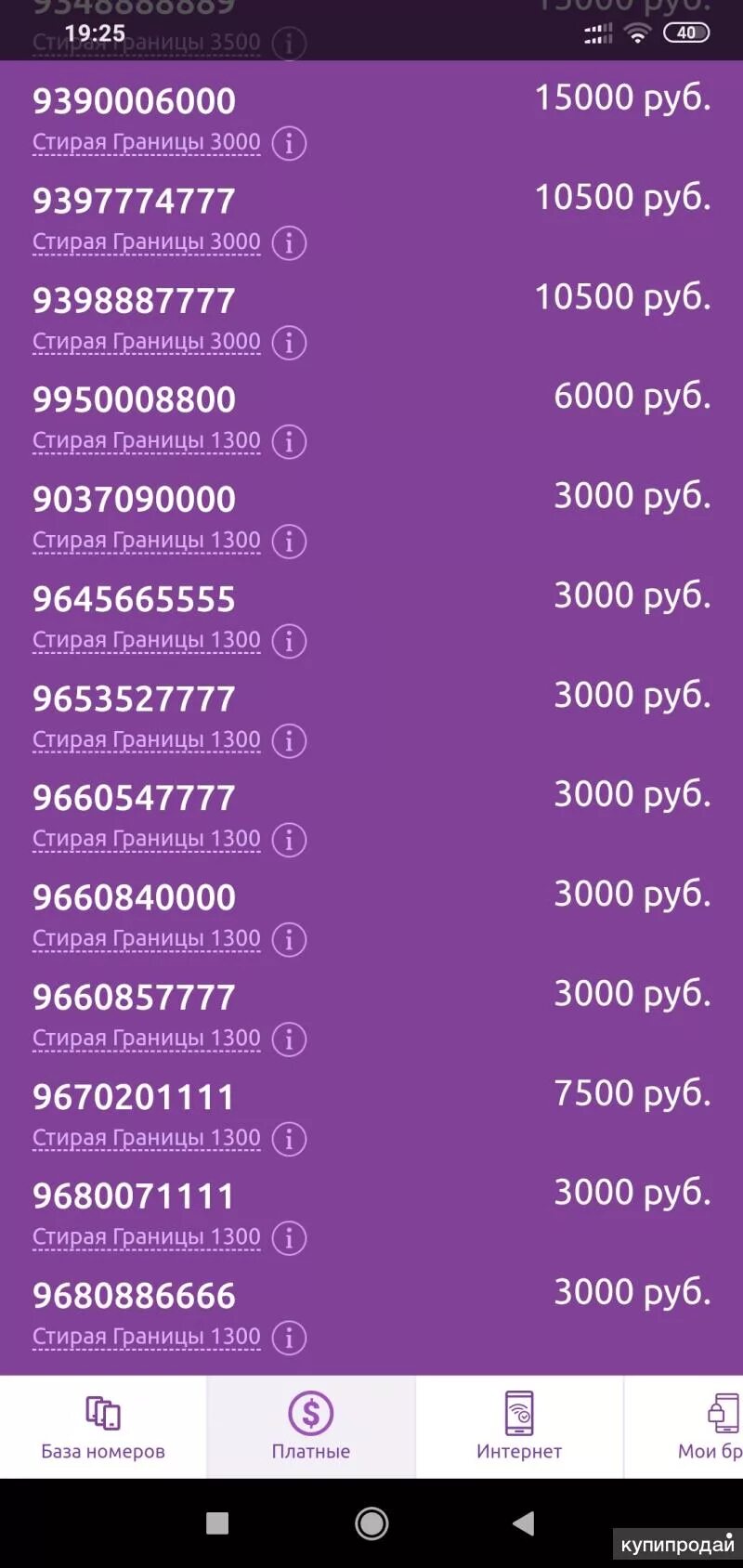The image size is (743, 1568).
Task: Go to the Интернет tab
Action: tap(518, 1426)
